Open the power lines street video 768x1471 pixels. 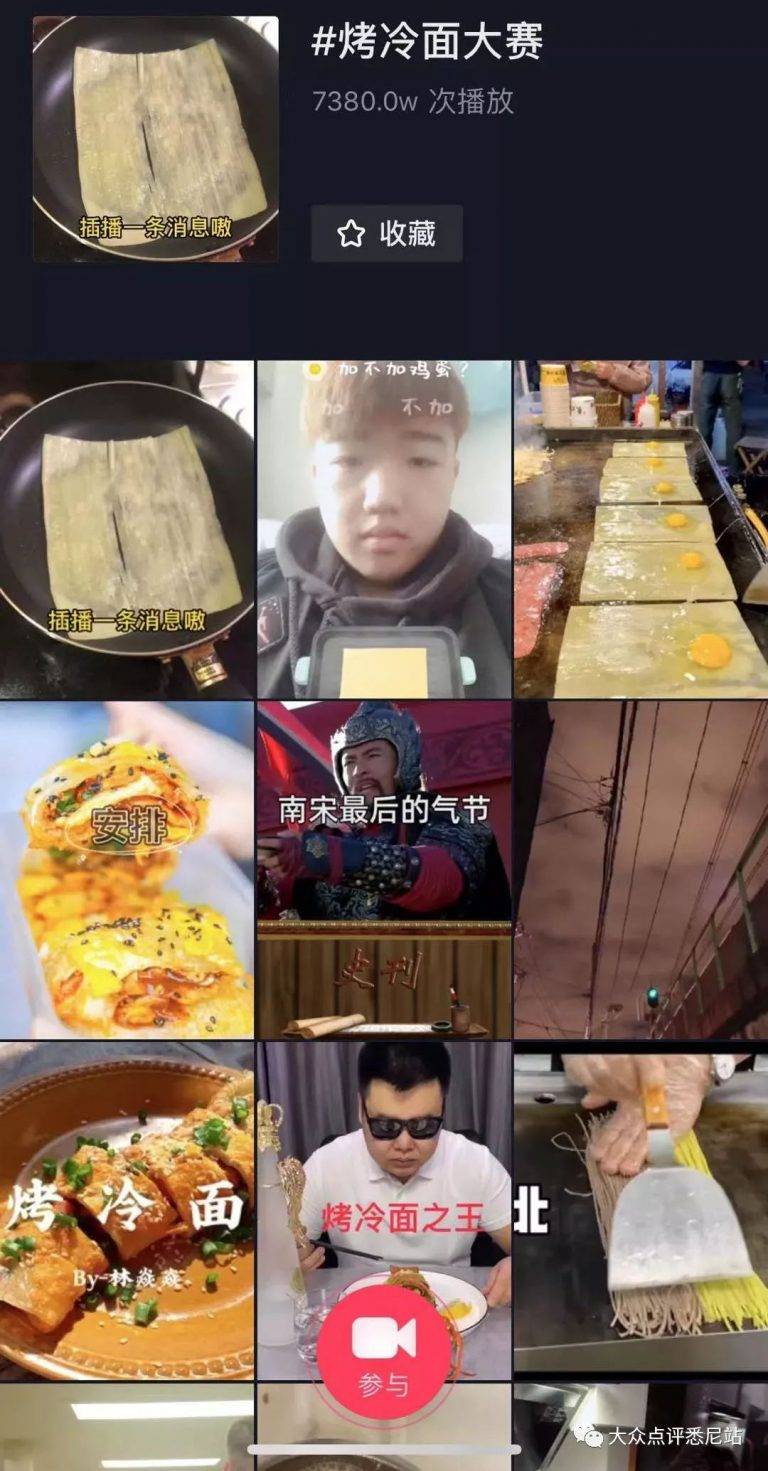coord(641,869)
